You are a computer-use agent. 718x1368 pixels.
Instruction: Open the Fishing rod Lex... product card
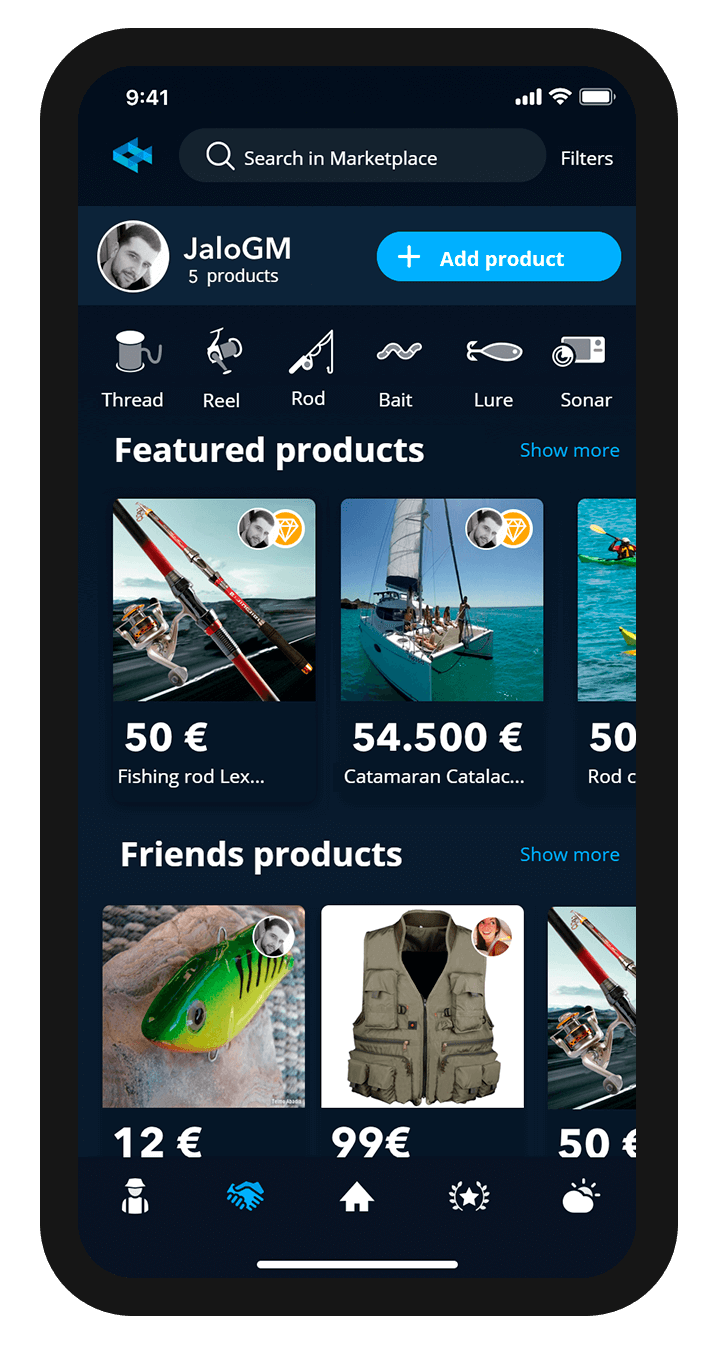pos(214,648)
